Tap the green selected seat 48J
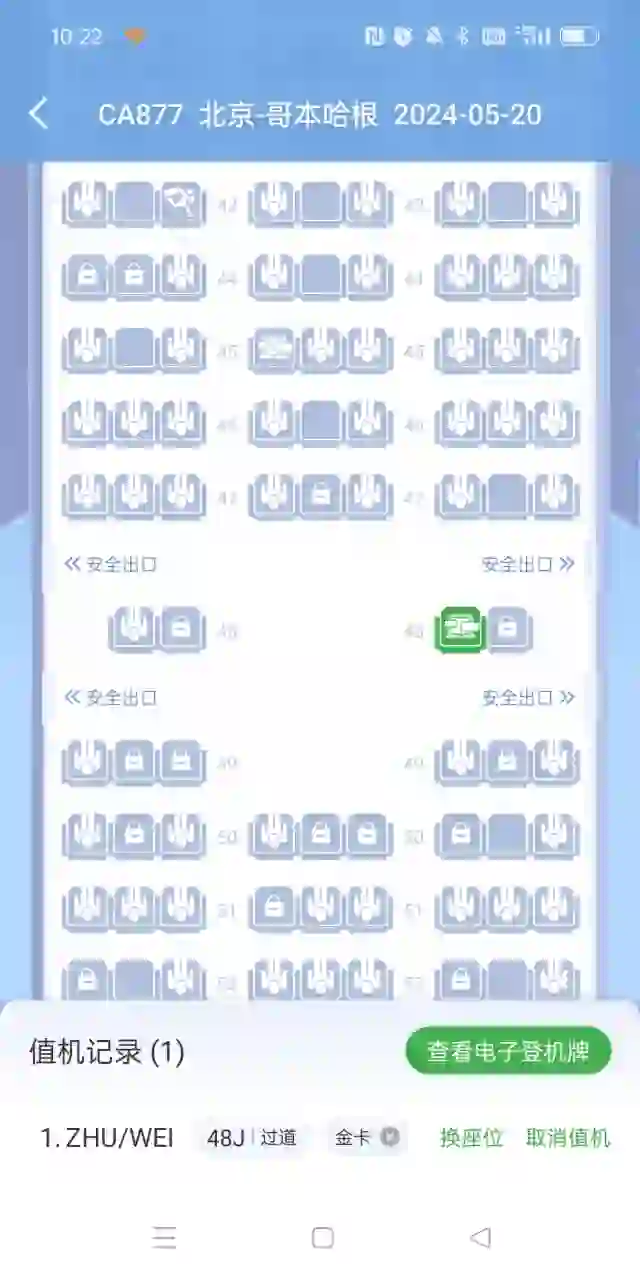640x1277 pixels. tap(459, 629)
